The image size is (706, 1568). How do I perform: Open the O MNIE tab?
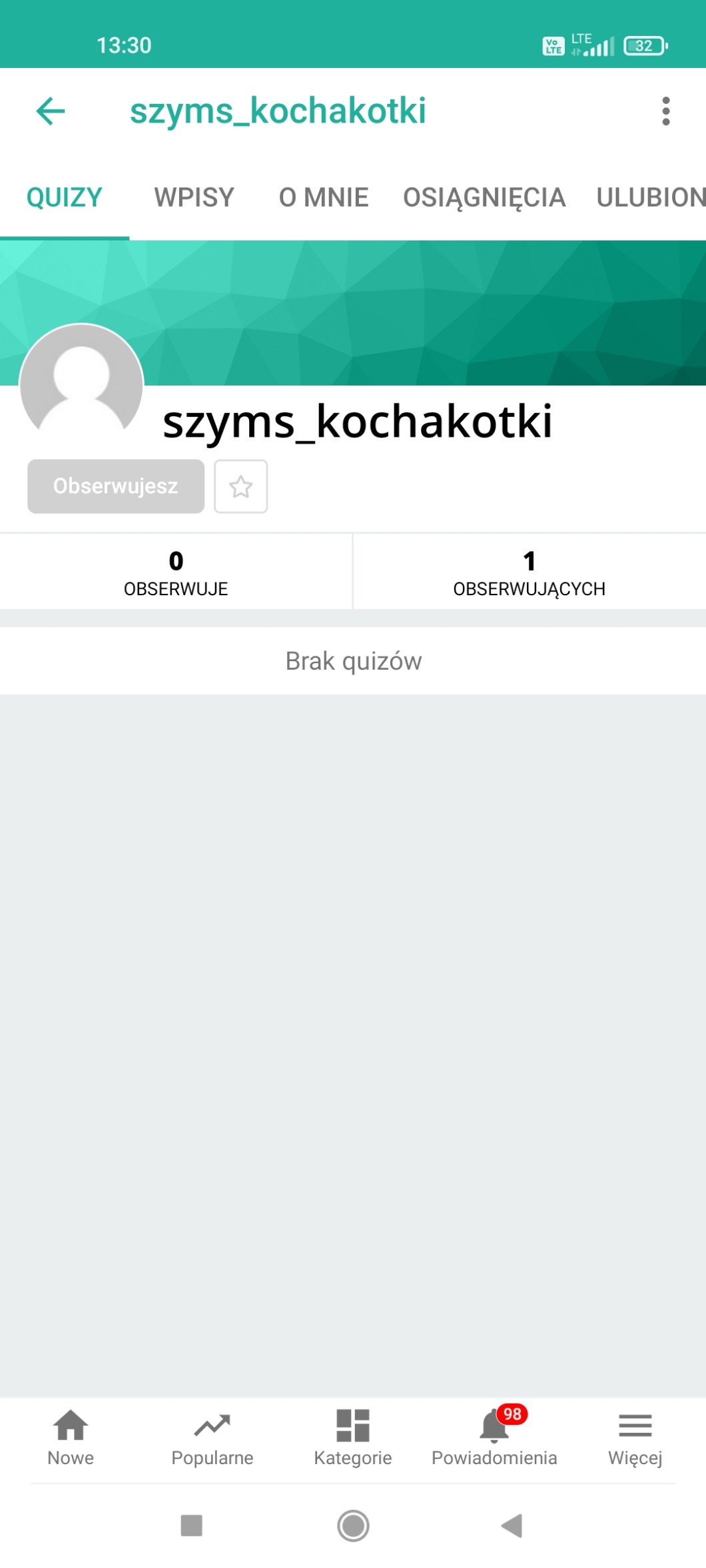click(x=324, y=198)
